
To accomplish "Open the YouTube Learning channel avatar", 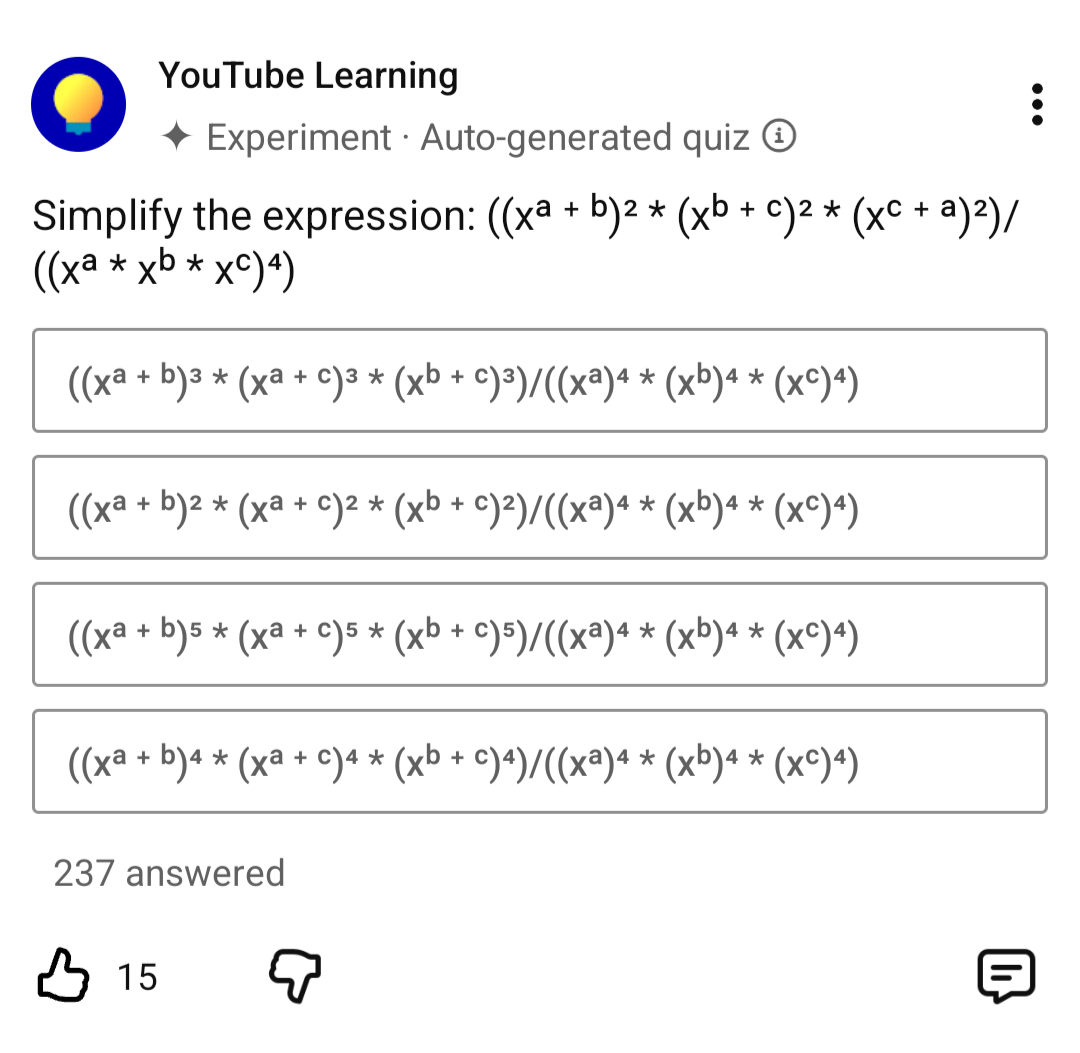I will [78, 104].
